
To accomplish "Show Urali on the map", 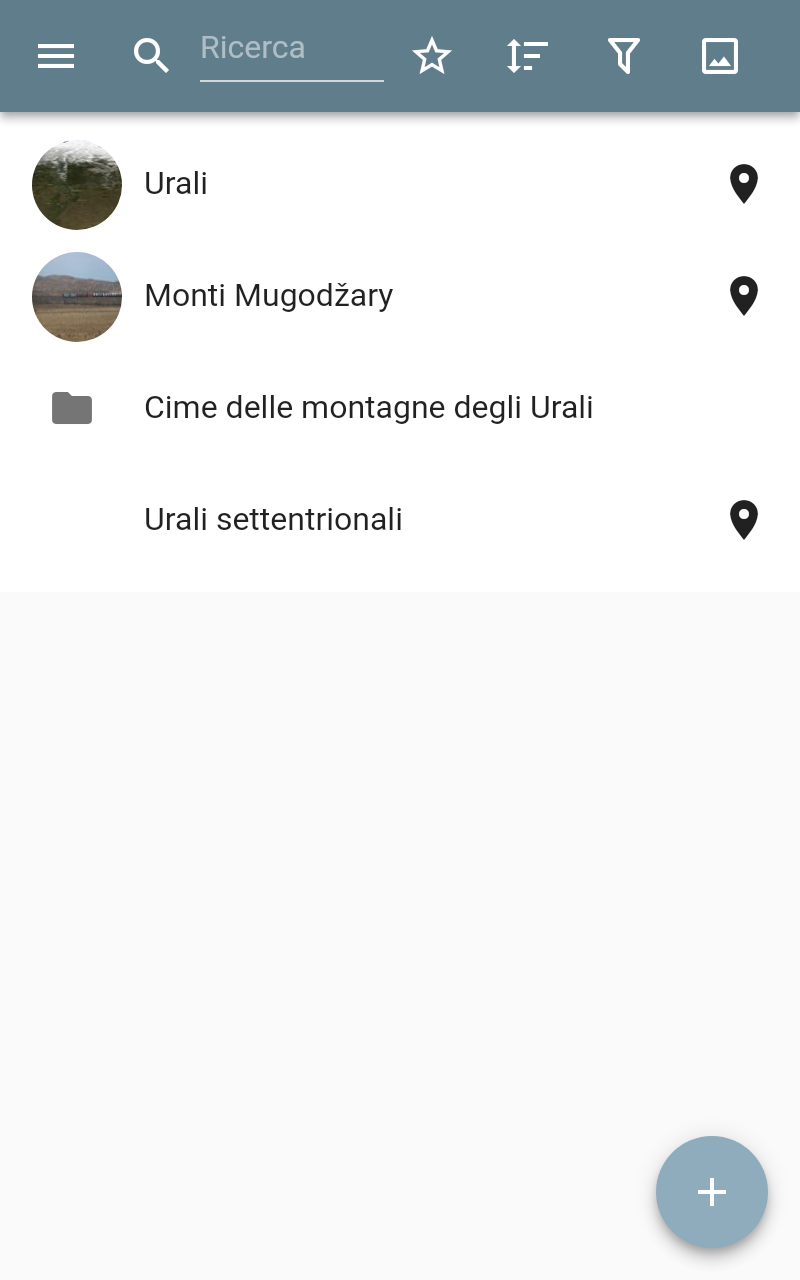I will coord(744,184).
